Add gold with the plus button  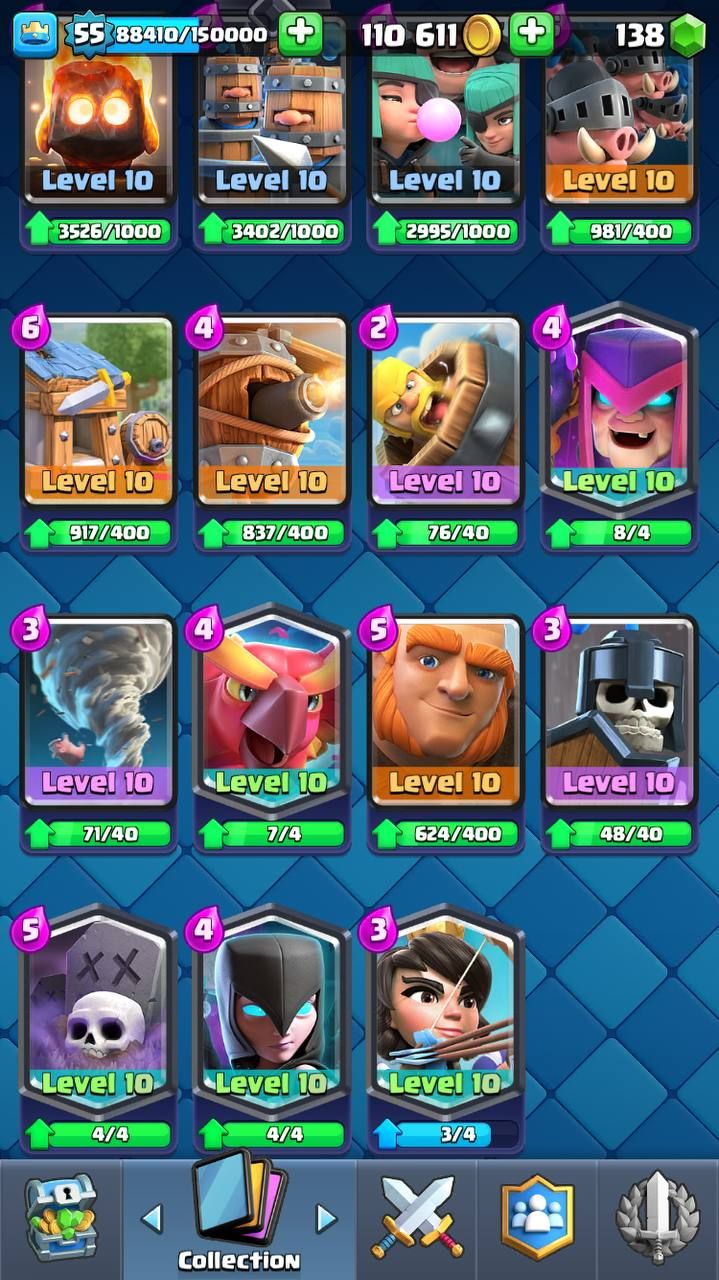(x=531, y=35)
